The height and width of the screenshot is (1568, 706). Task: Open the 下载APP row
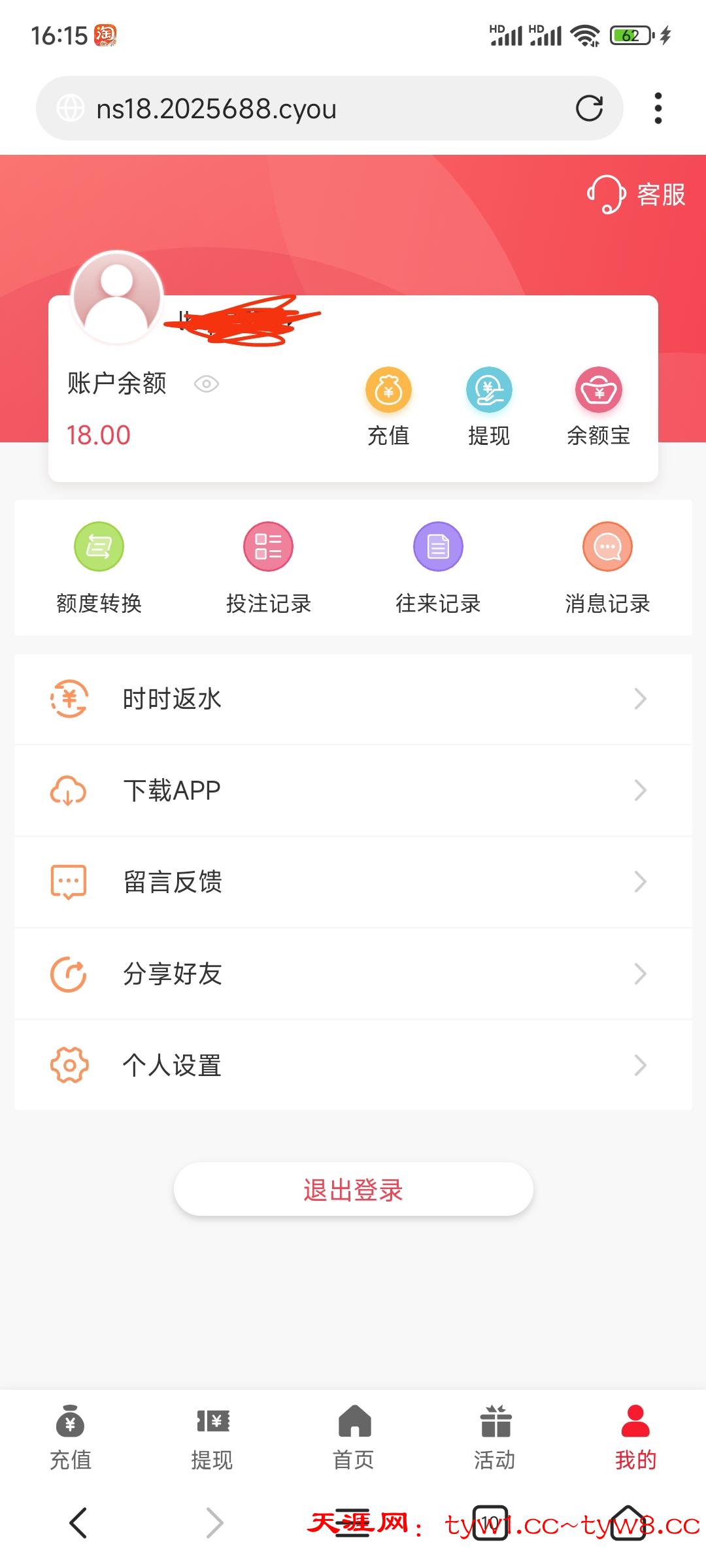tap(353, 791)
